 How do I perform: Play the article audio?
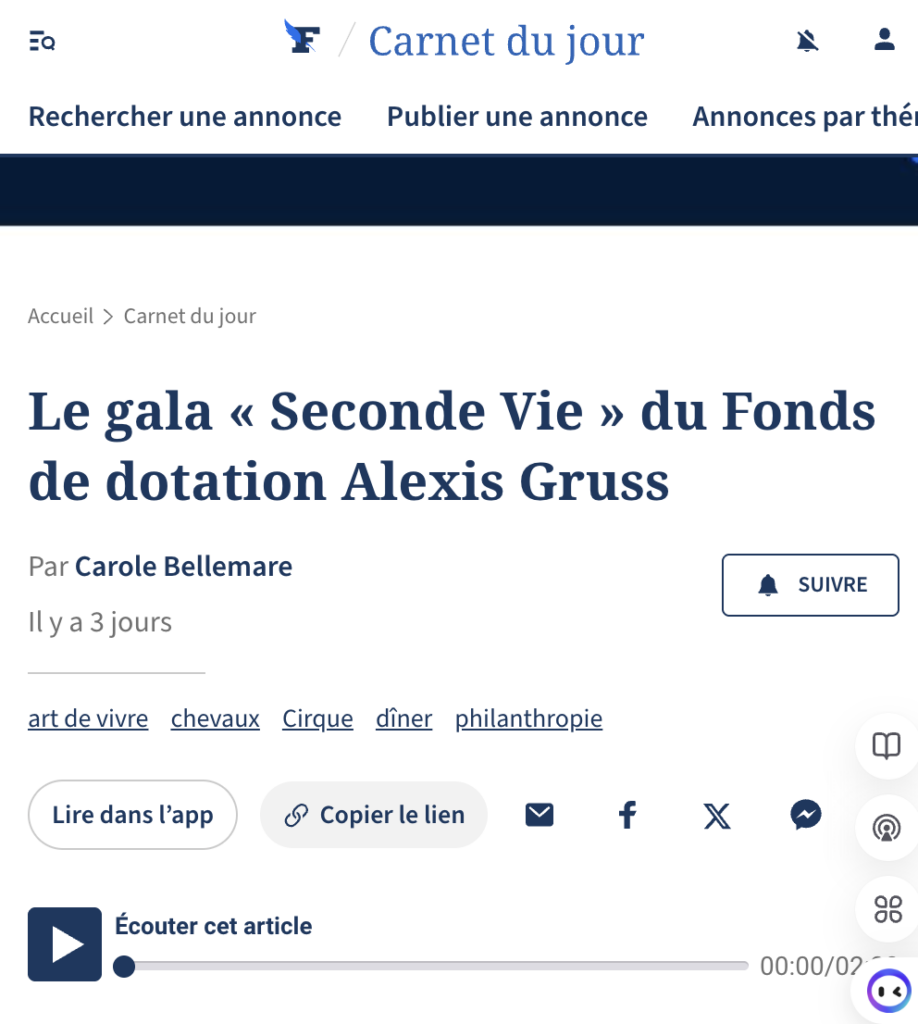click(65, 944)
